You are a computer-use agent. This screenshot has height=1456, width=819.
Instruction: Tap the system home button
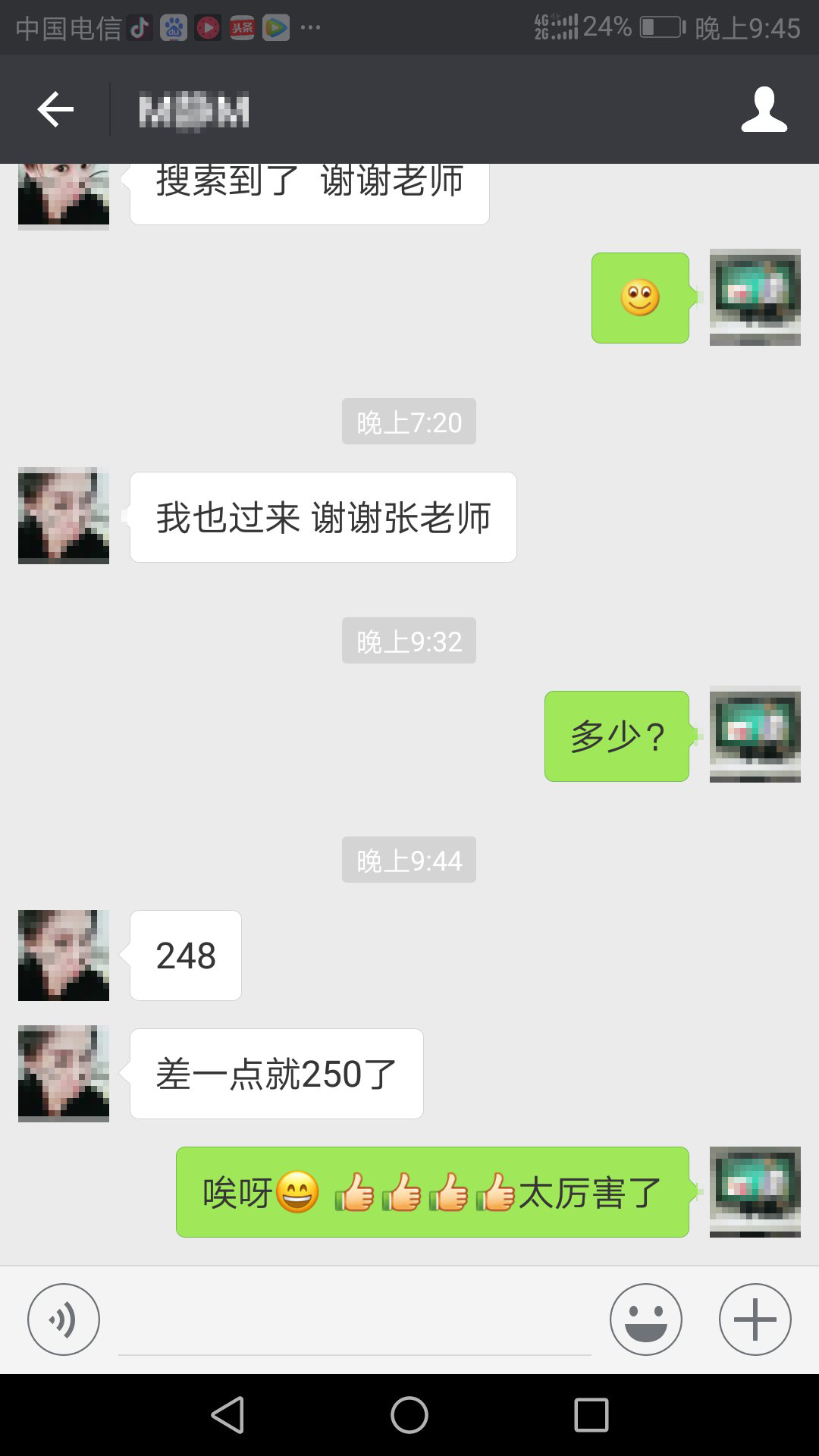click(409, 1415)
